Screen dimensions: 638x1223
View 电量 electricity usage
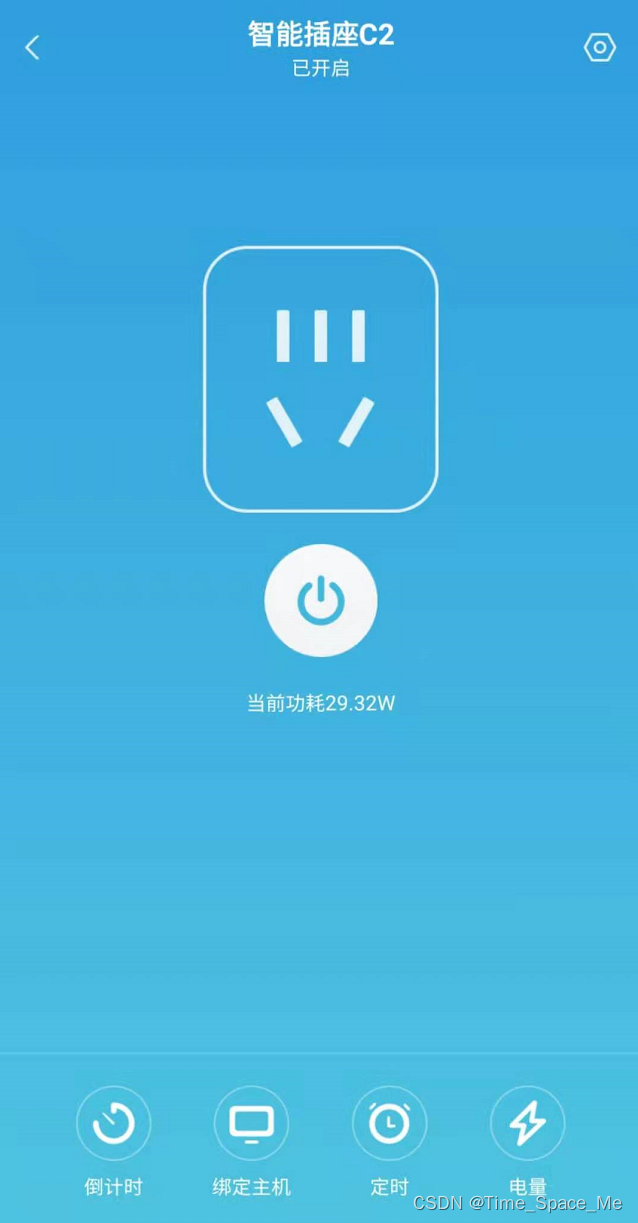tap(527, 1124)
